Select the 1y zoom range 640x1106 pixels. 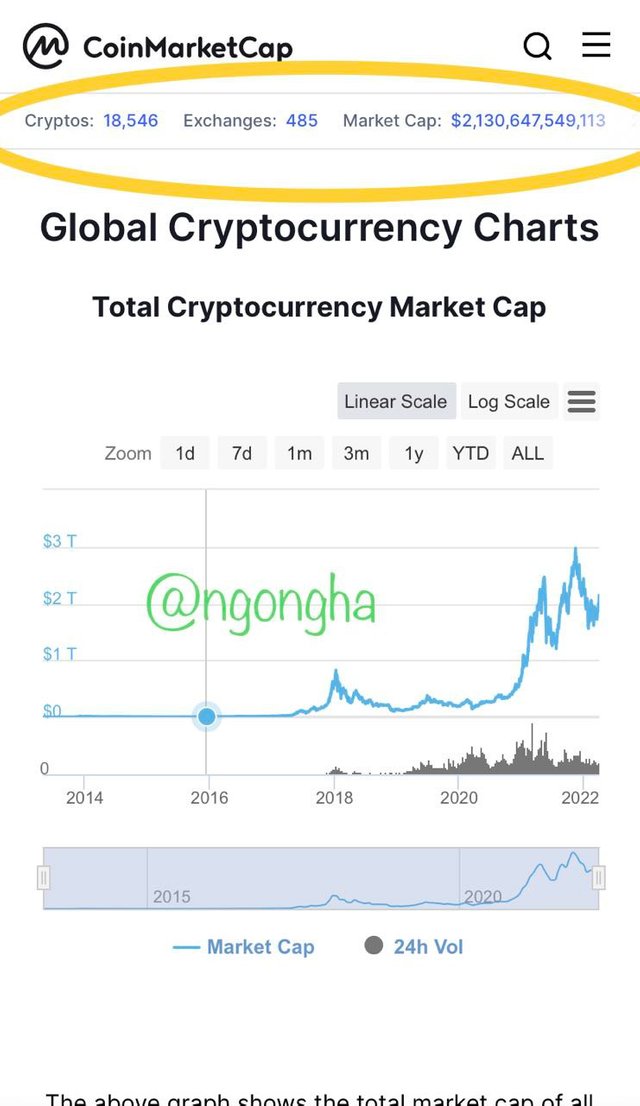[413, 453]
